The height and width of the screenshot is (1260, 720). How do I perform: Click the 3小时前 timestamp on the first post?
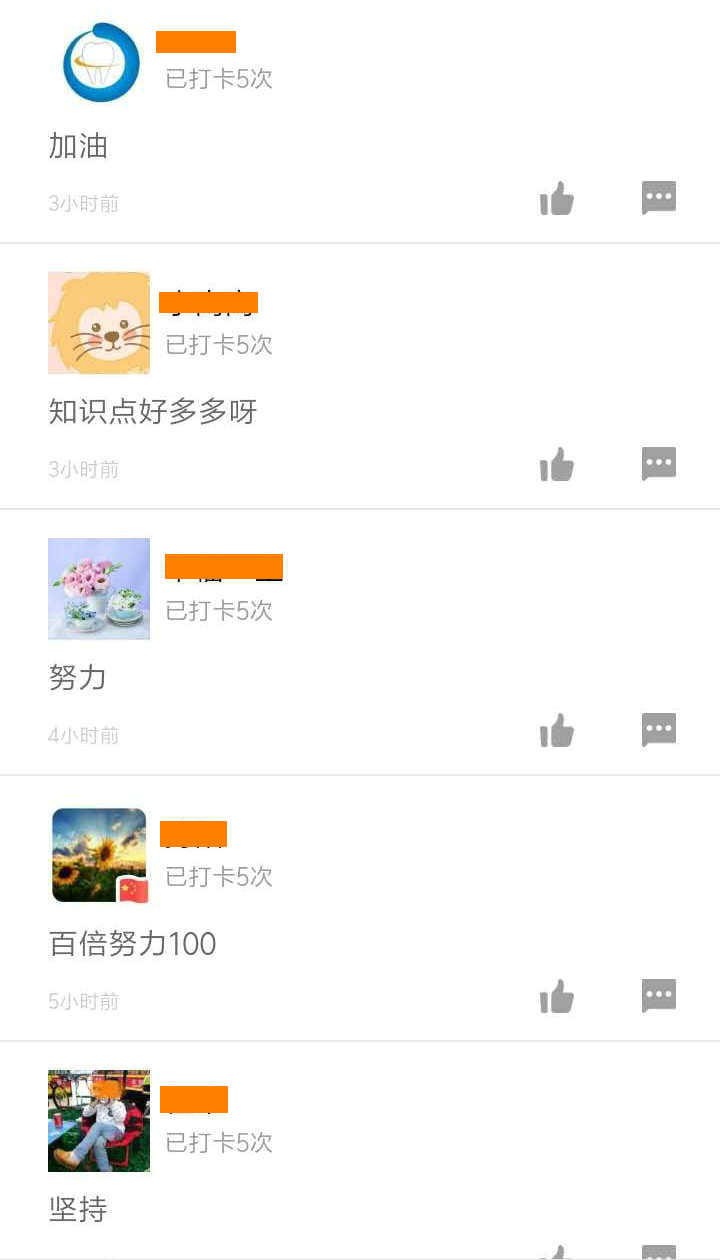click(x=83, y=203)
